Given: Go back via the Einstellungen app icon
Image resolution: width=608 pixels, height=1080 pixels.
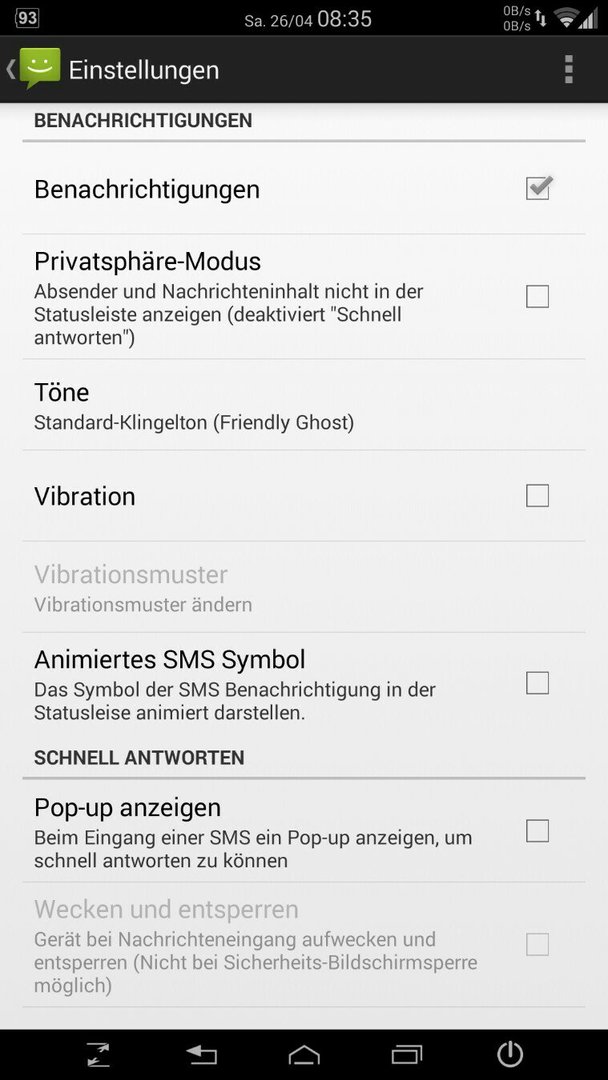Looking at the screenshot, I should (34, 69).
